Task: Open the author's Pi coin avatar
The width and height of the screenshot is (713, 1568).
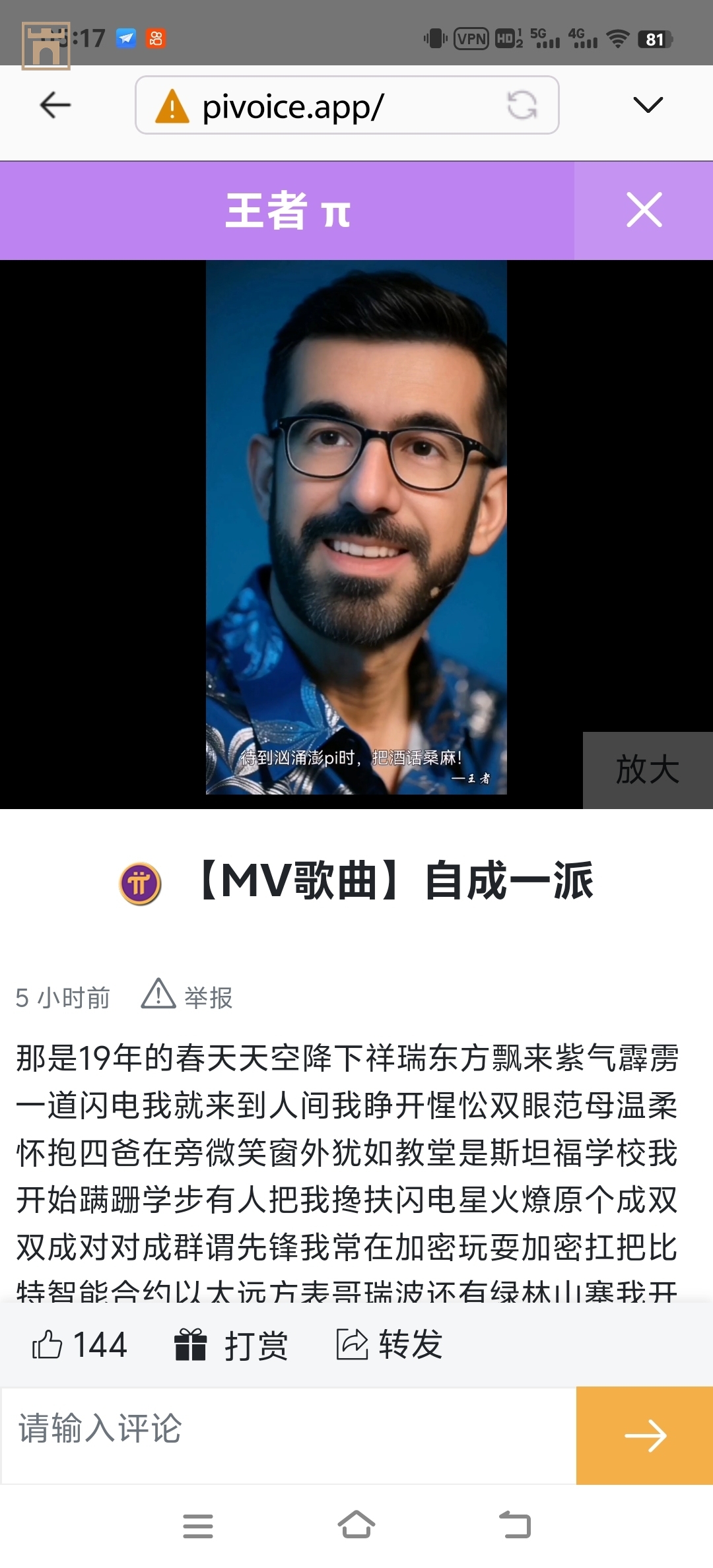Action: click(x=140, y=883)
